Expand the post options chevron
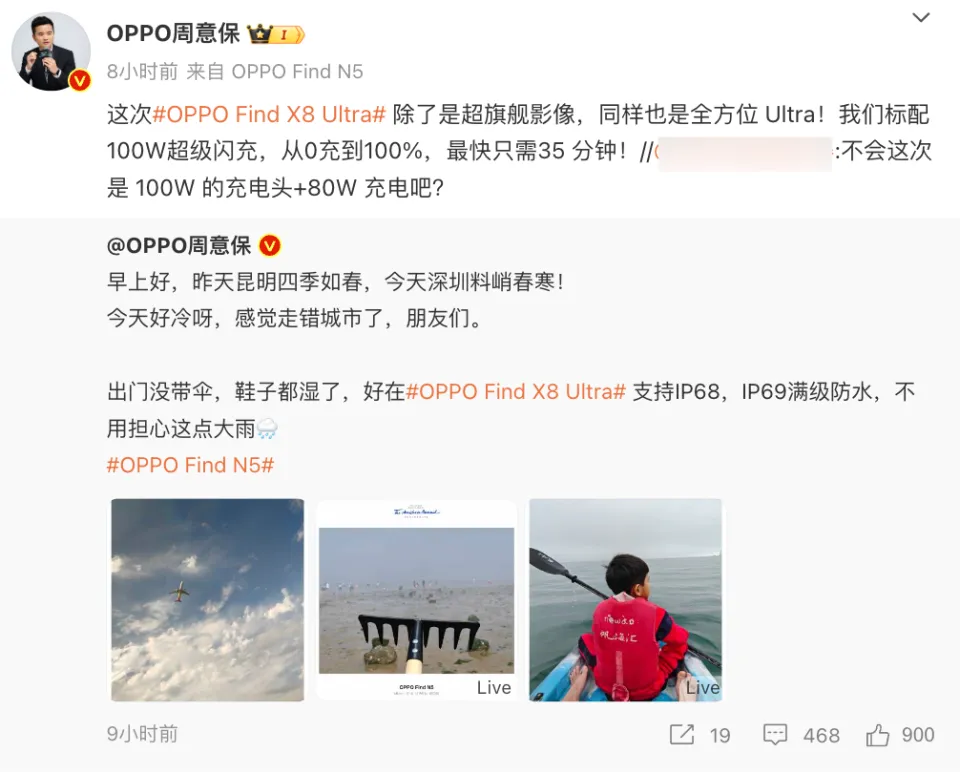 point(921,19)
